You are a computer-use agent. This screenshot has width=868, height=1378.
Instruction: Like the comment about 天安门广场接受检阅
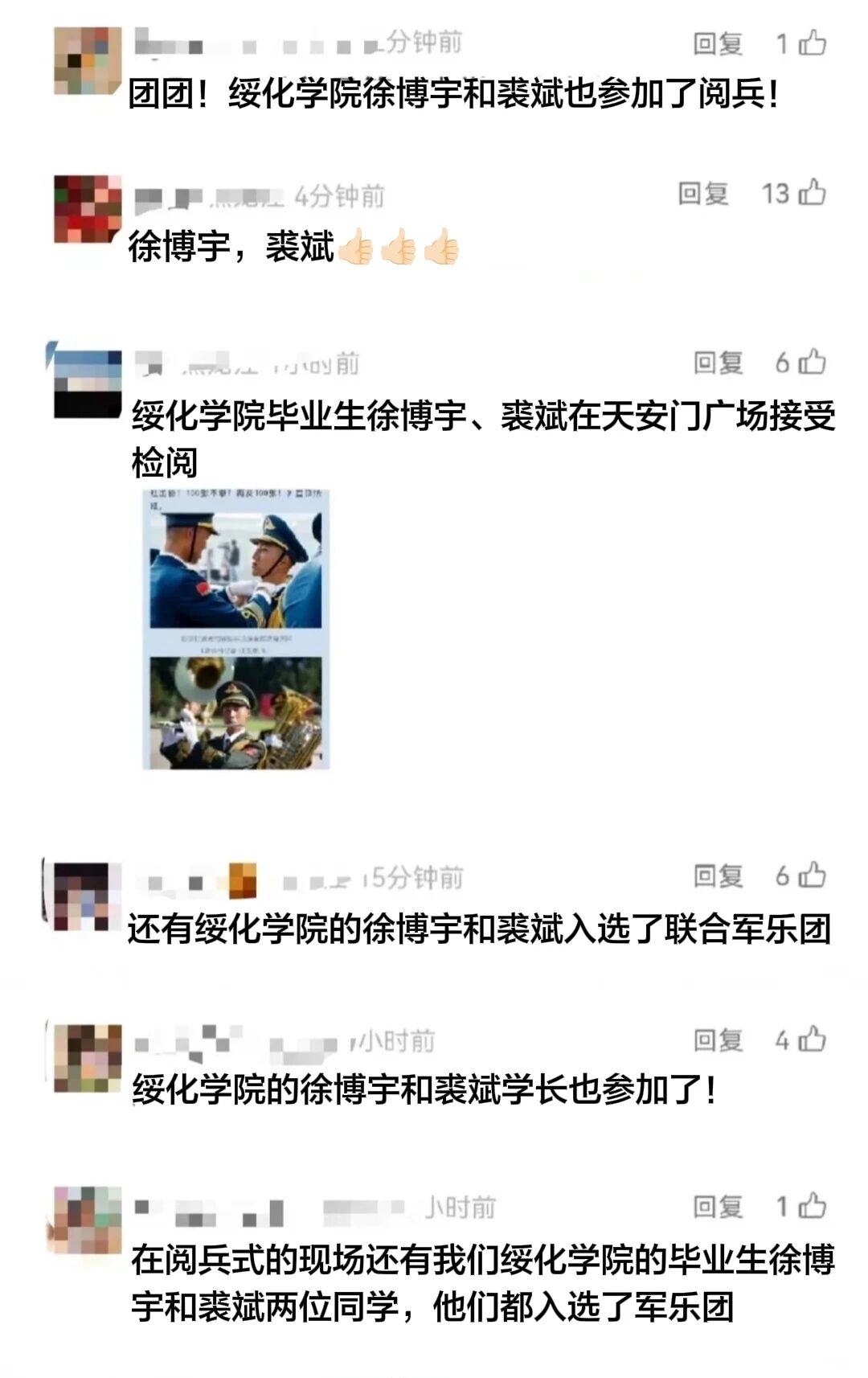point(812,362)
